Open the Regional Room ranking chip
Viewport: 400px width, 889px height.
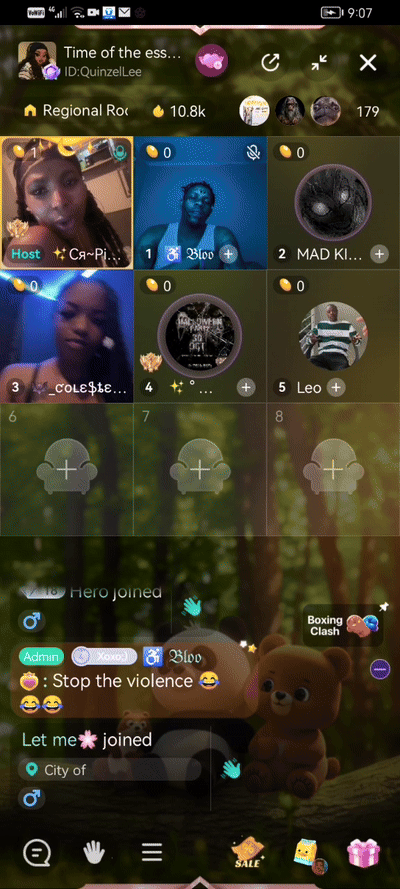[76, 111]
